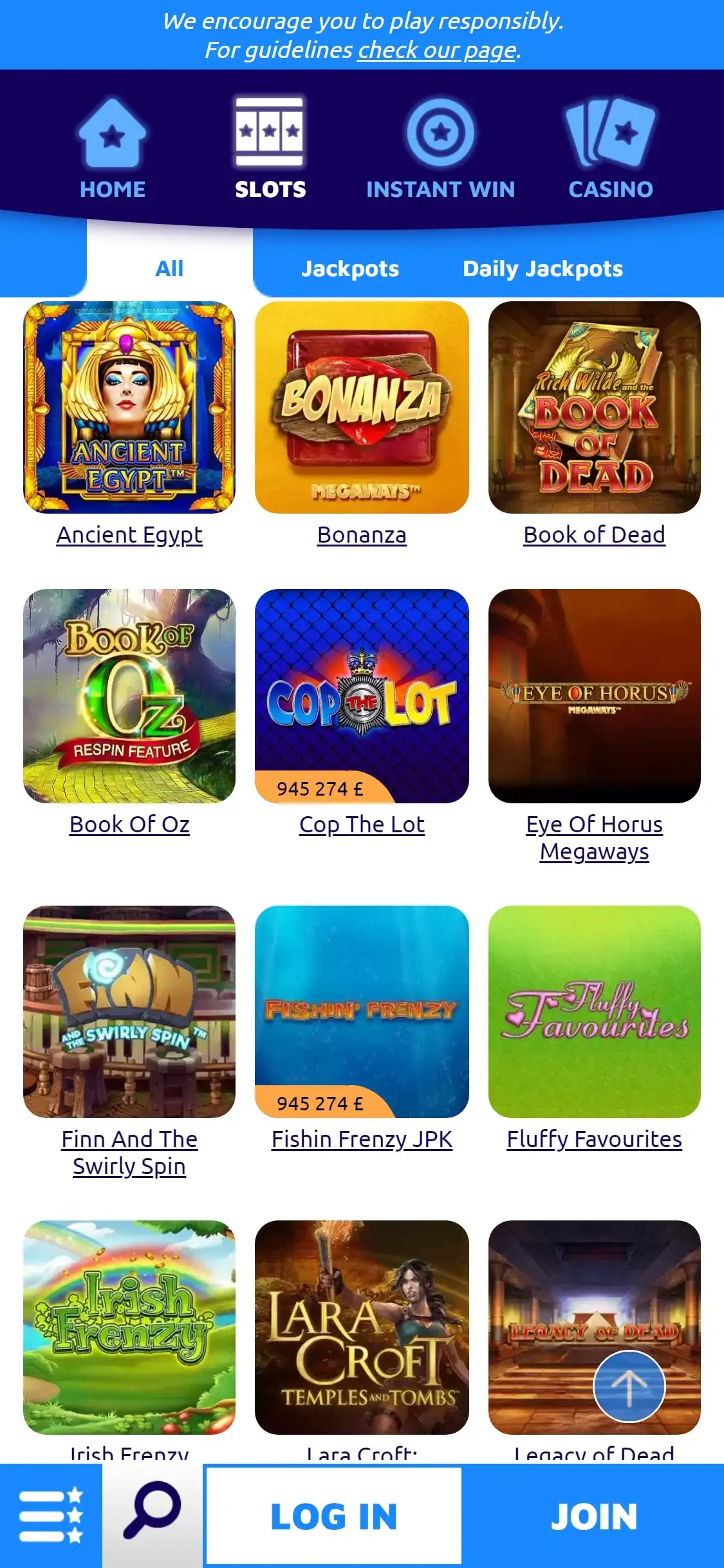This screenshot has height=1568, width=724.
Task: Tap the scroll-to-top arrow button
Action: (x=629, y=1386)
